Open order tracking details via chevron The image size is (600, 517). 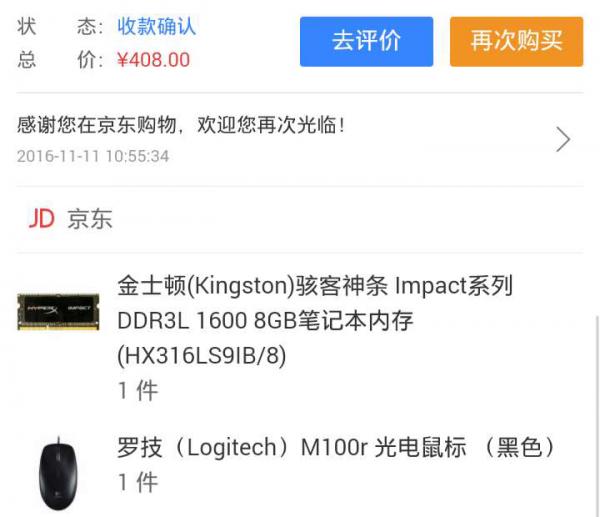click(563, 140)
